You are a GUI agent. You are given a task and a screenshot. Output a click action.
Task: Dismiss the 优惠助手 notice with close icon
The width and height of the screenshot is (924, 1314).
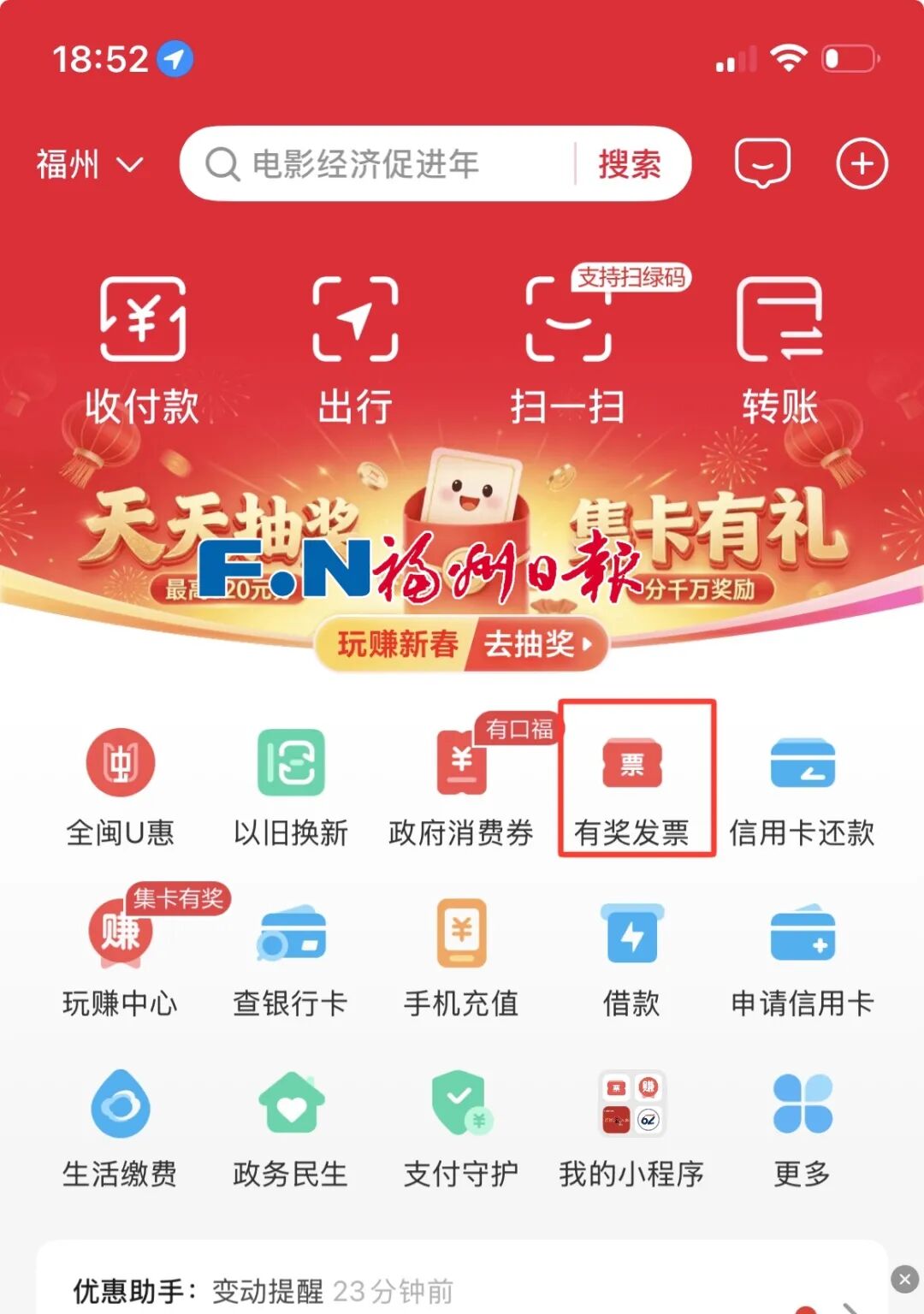pos(904,1279)
